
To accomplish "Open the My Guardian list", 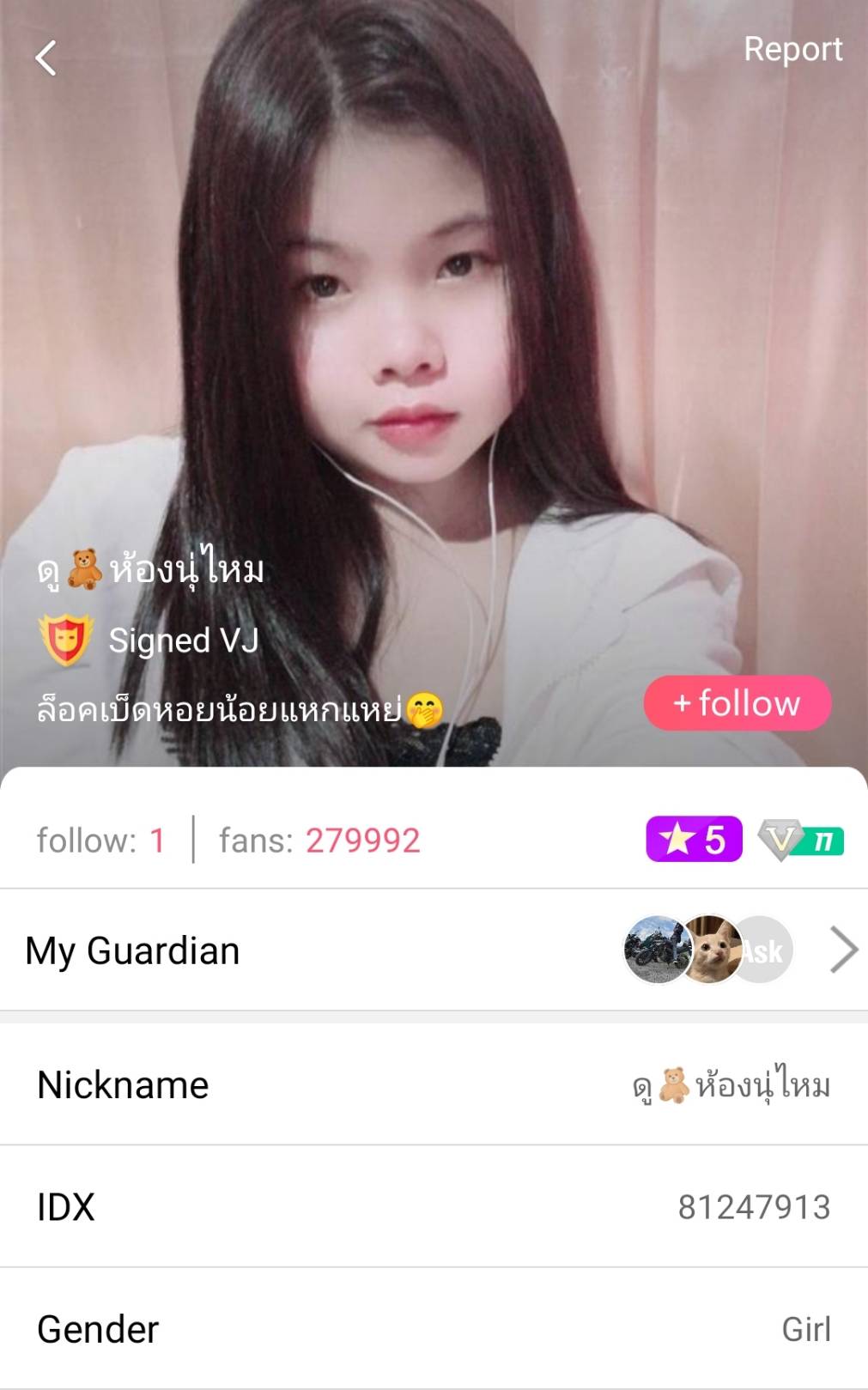I will [434, 950].
